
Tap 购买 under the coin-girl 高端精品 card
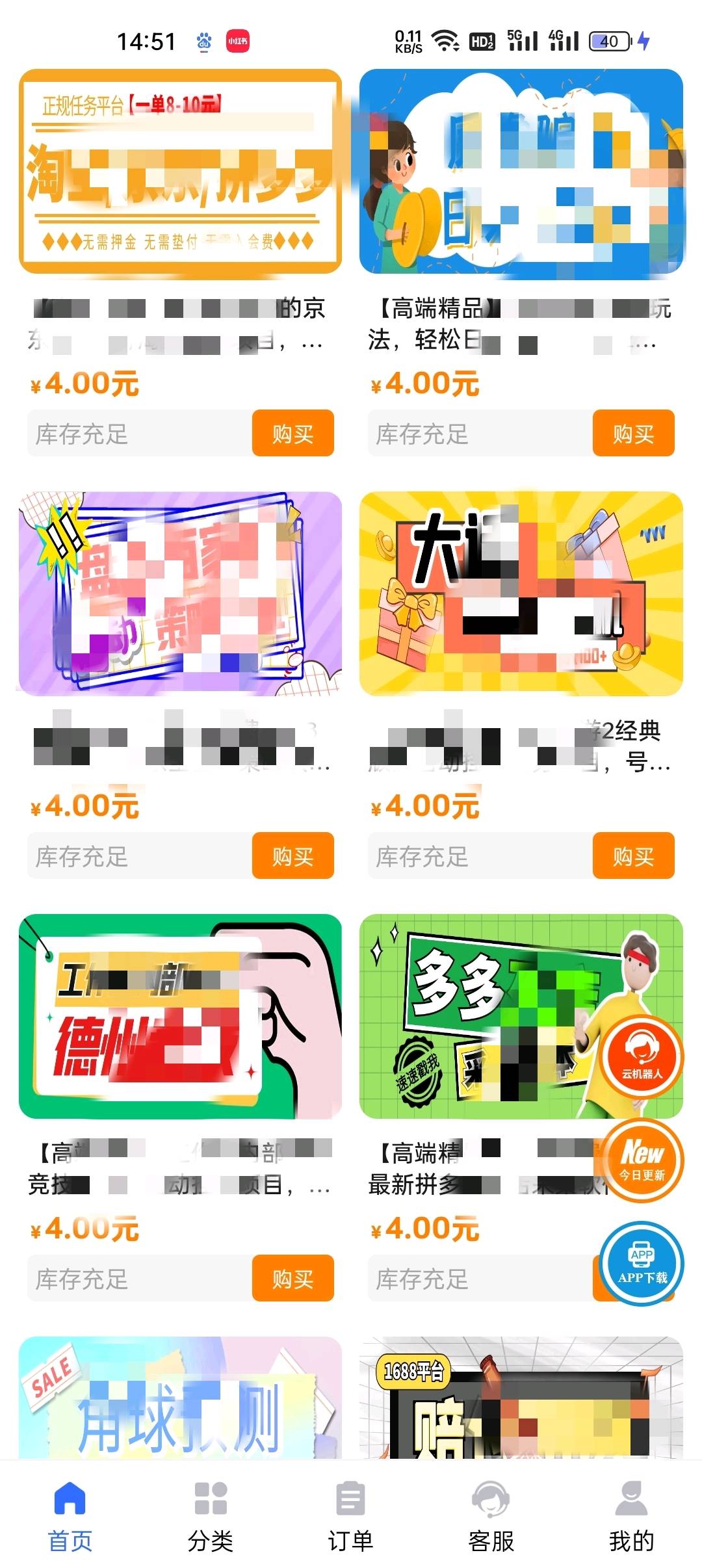633,433
